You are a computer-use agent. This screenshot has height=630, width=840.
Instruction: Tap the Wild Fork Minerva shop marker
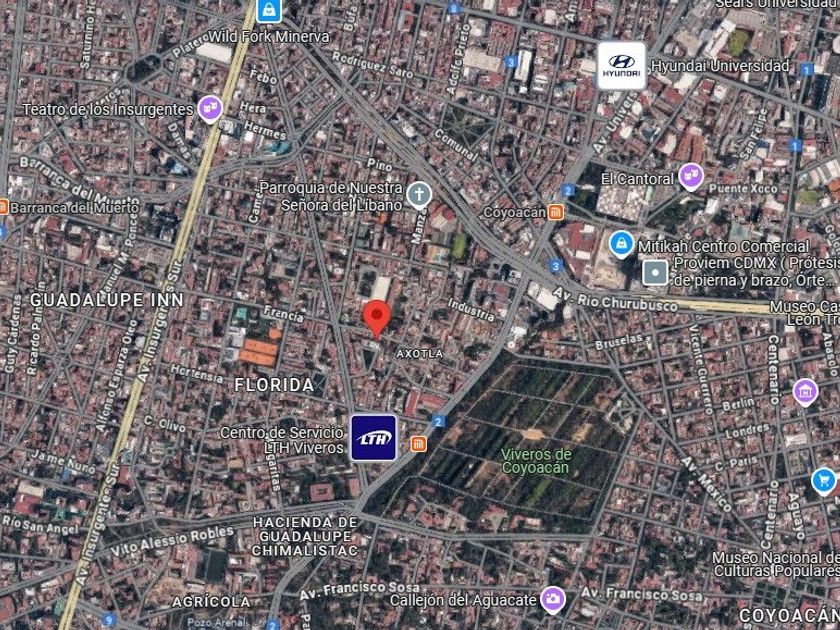269,11
